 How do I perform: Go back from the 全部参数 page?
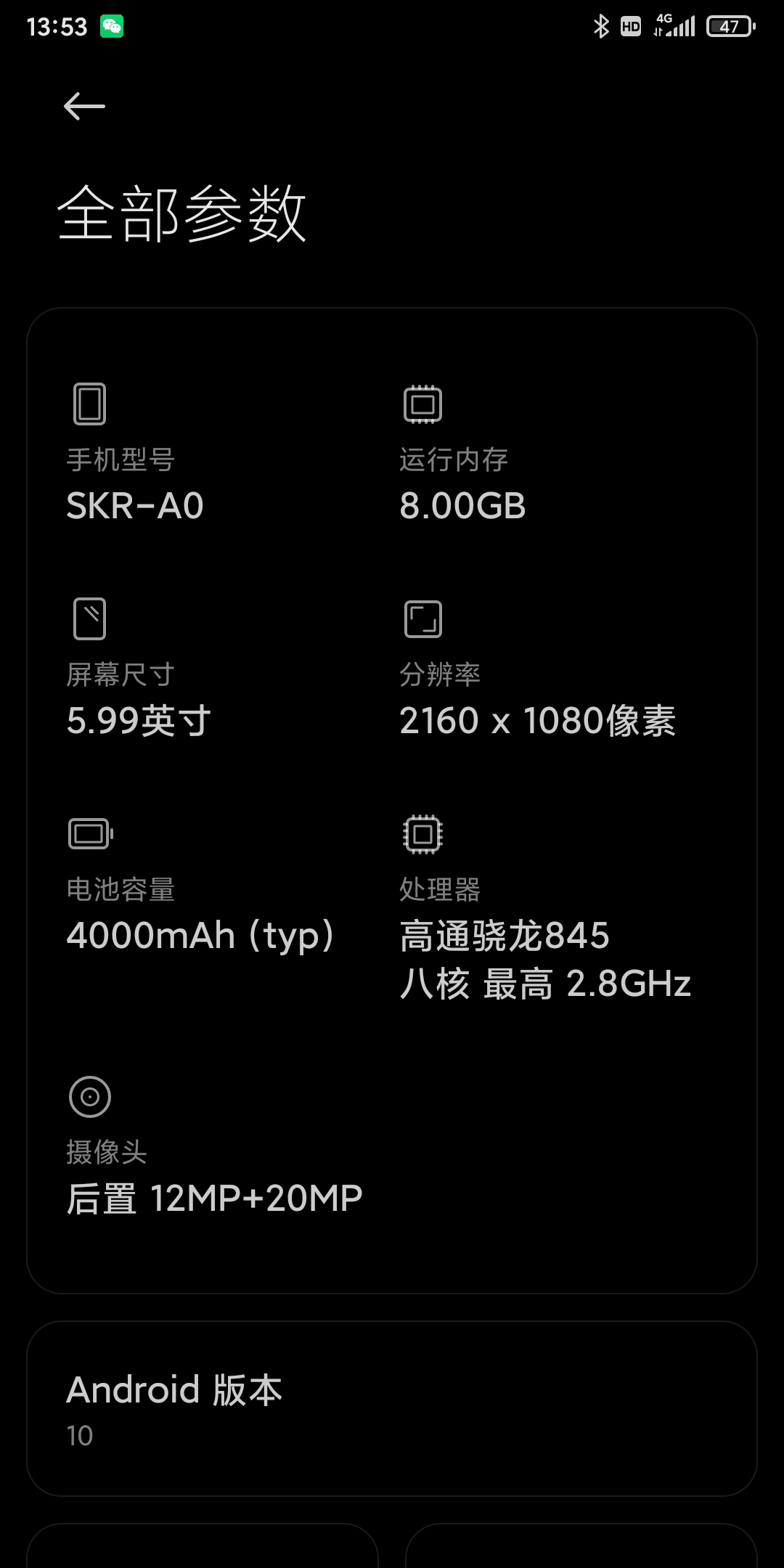coord(84,107)
